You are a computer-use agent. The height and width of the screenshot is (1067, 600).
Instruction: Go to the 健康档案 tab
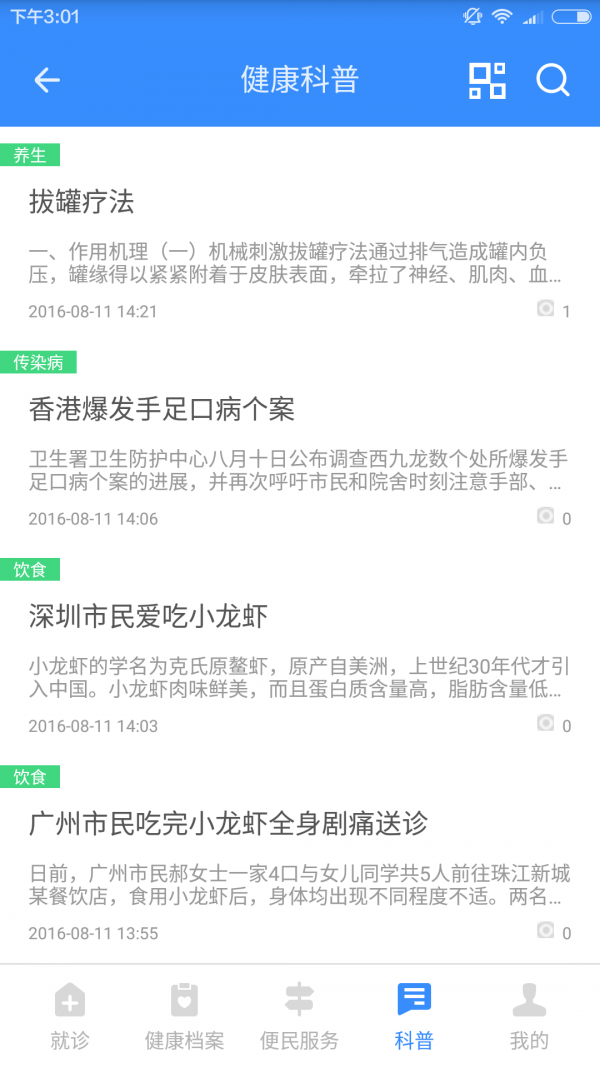pyautogui.click(x=184, y=1016)
